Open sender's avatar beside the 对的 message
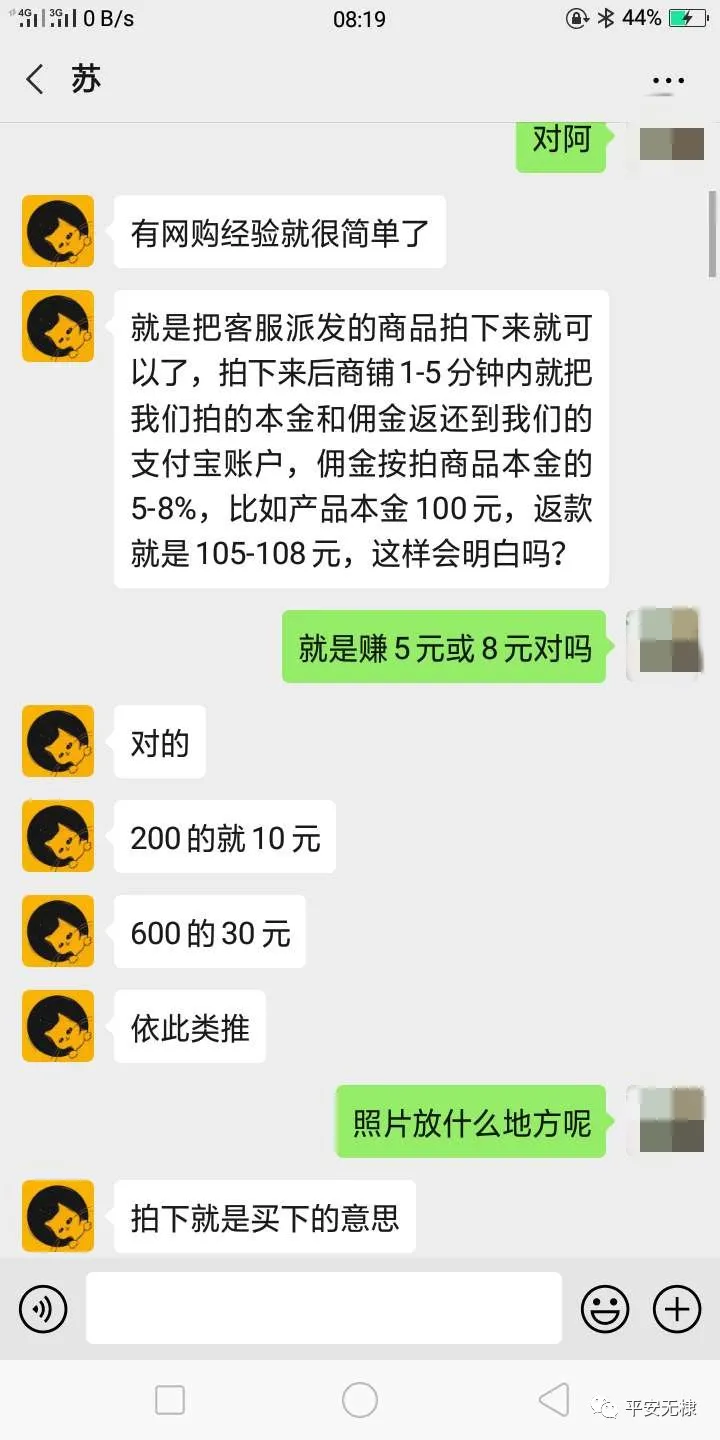This screenshot has width=720, height=1440. coord(58,741)
